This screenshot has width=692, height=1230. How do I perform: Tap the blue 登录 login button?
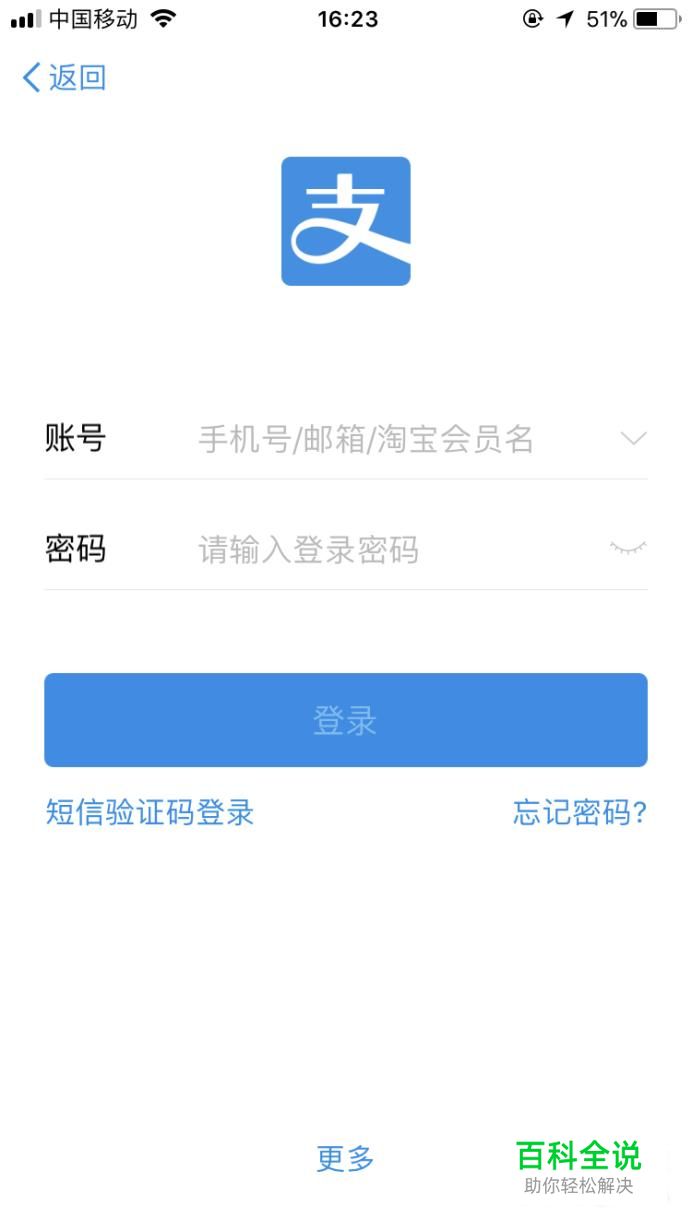coord(346,720)
